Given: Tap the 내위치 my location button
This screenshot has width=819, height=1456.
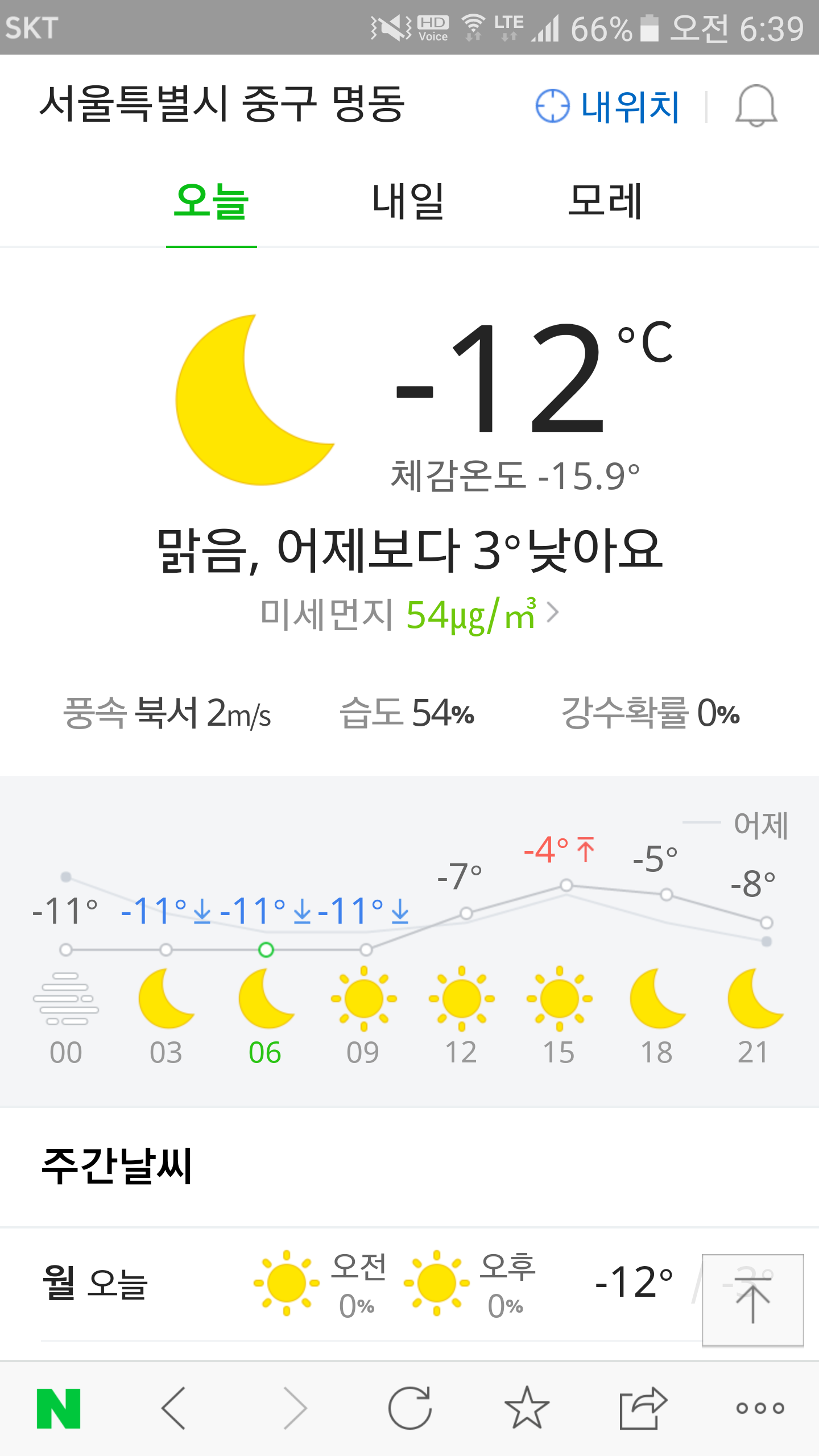Looking at the screenshot, I should (x=608, y=106).
